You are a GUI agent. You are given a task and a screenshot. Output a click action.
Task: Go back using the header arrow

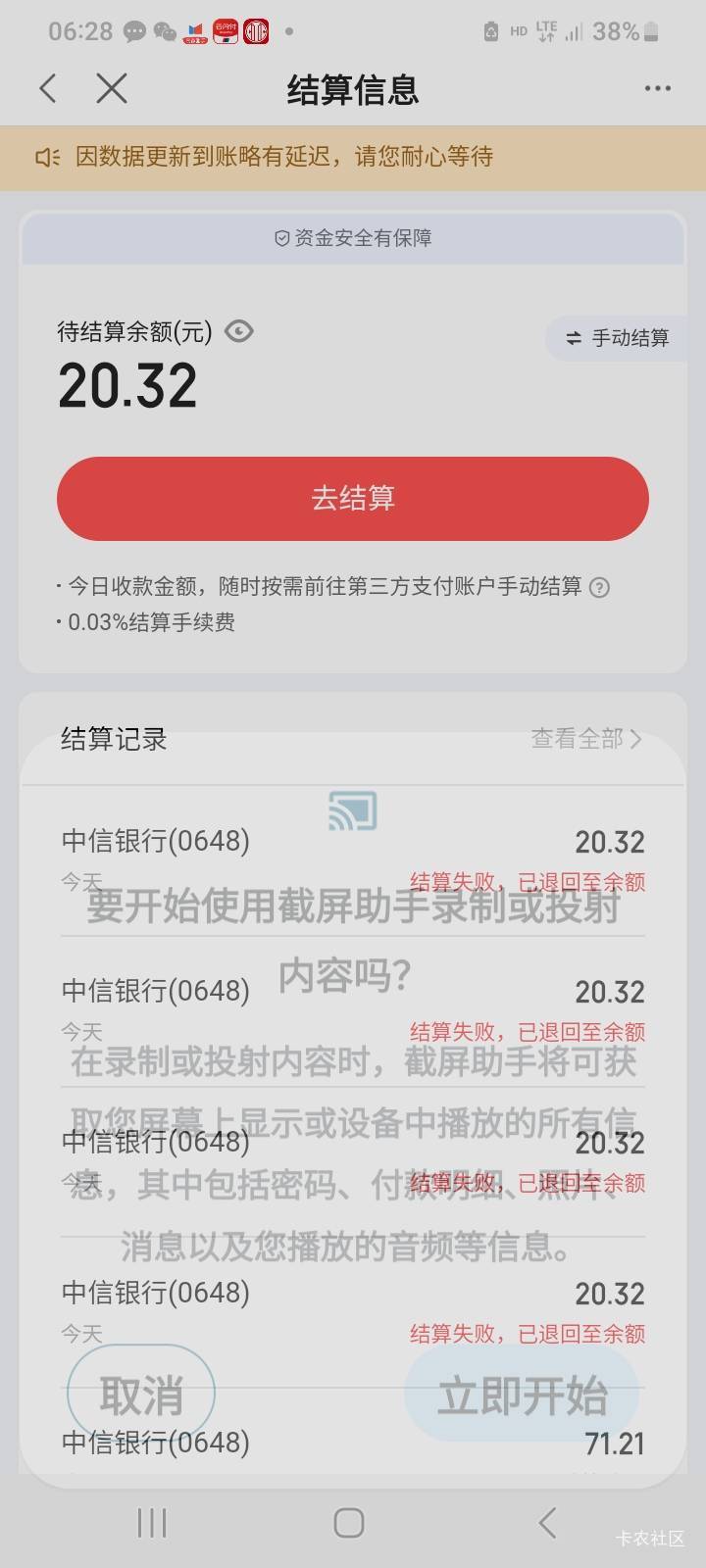click(x=47, y=89)
